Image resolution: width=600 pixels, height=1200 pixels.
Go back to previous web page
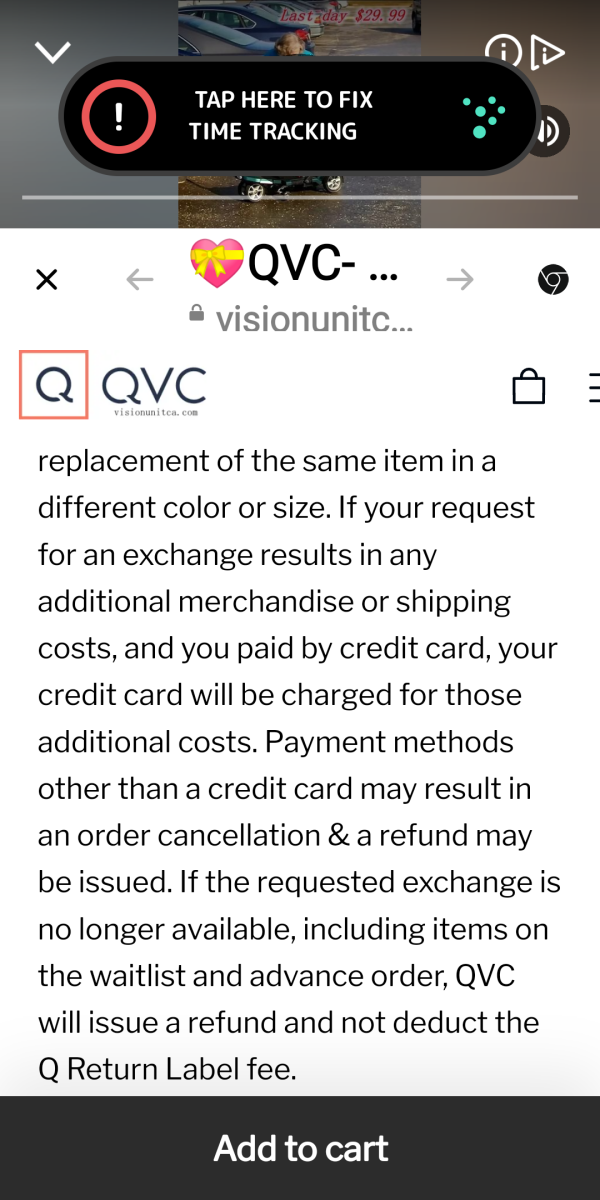[140, 280]
